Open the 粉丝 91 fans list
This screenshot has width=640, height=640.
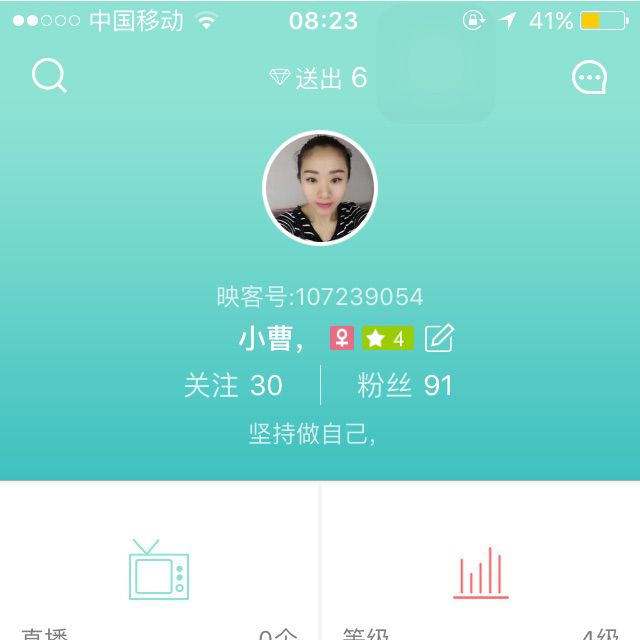pos(405,386)
